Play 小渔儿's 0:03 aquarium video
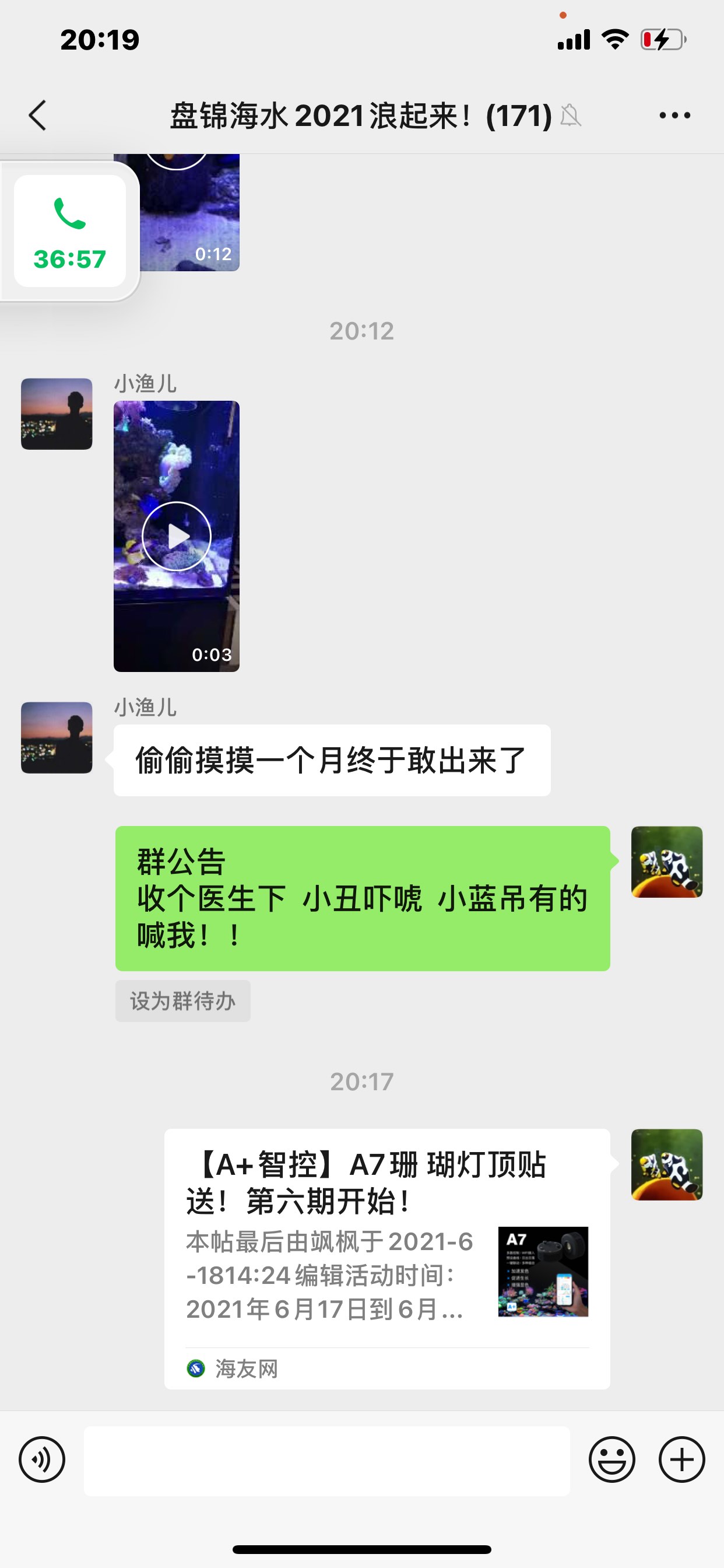Image resolution: width=724 pixels, height=1568 pixels. (x=177, y=535)
